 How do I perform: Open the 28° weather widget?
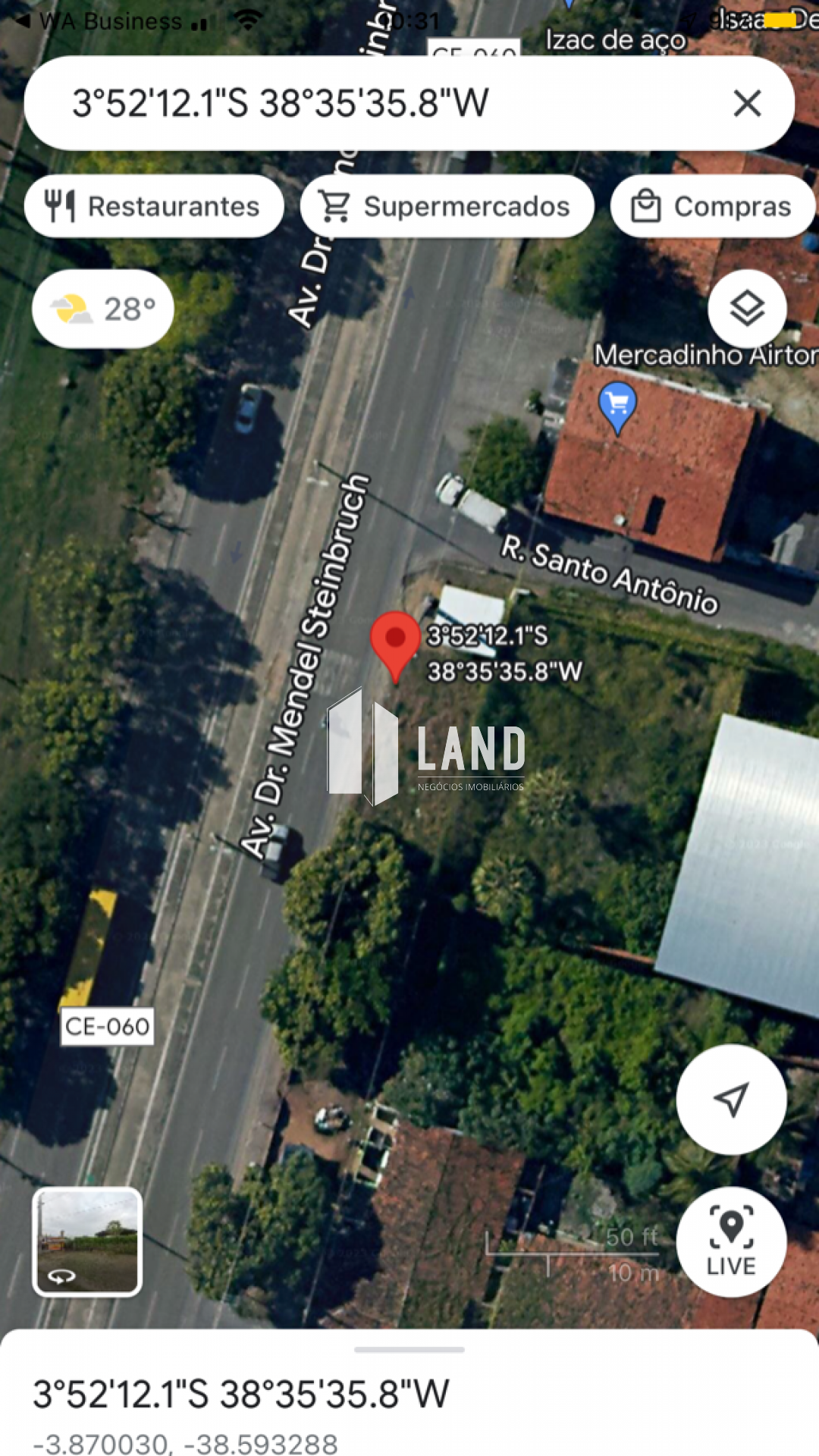(103, 309)
